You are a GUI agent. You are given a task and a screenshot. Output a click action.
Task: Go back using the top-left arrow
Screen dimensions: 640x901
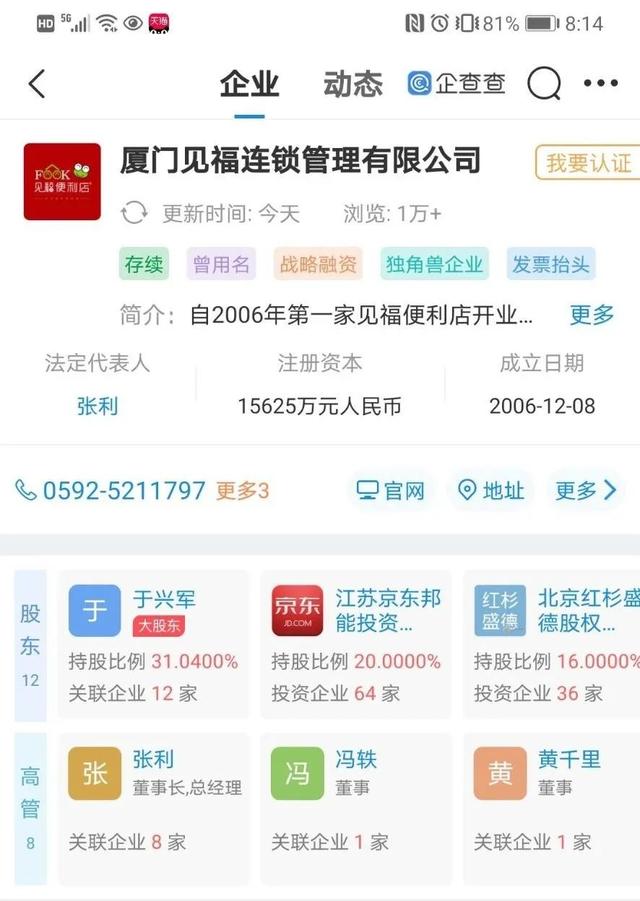tap(37, 84)
